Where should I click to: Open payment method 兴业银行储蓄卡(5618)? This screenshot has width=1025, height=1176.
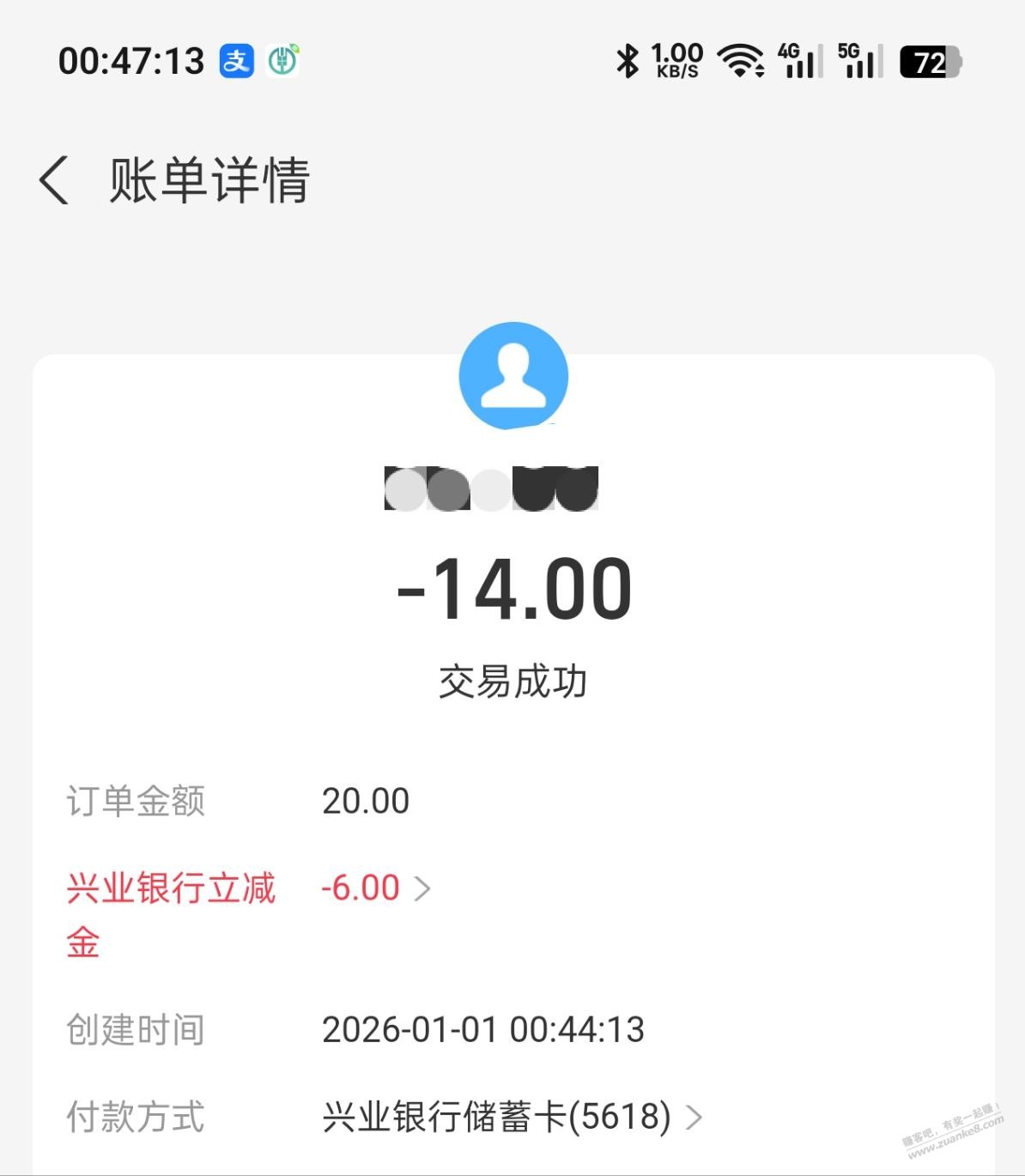point(512,1117)
